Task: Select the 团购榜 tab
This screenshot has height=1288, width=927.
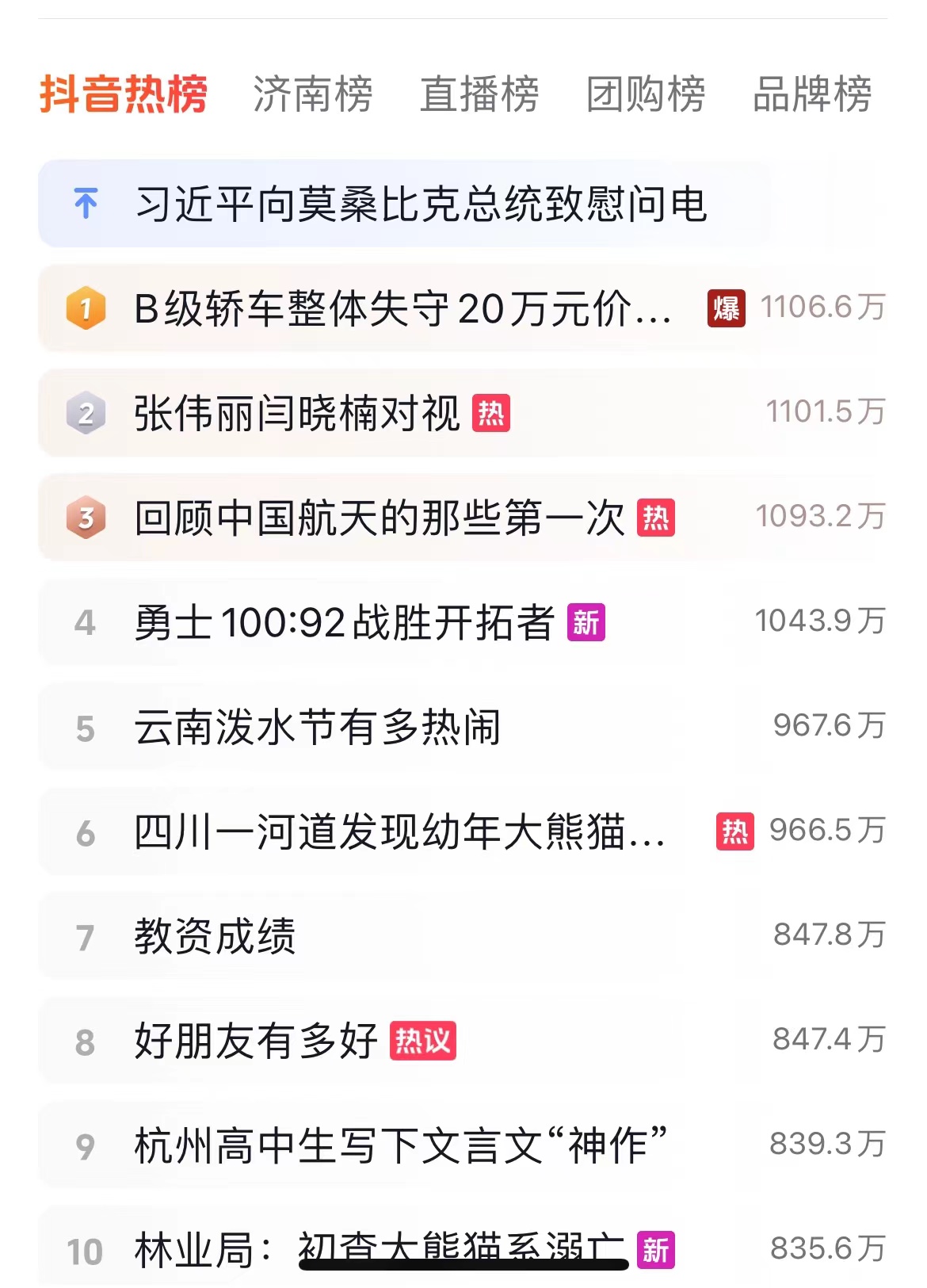Action: point(645,94)
